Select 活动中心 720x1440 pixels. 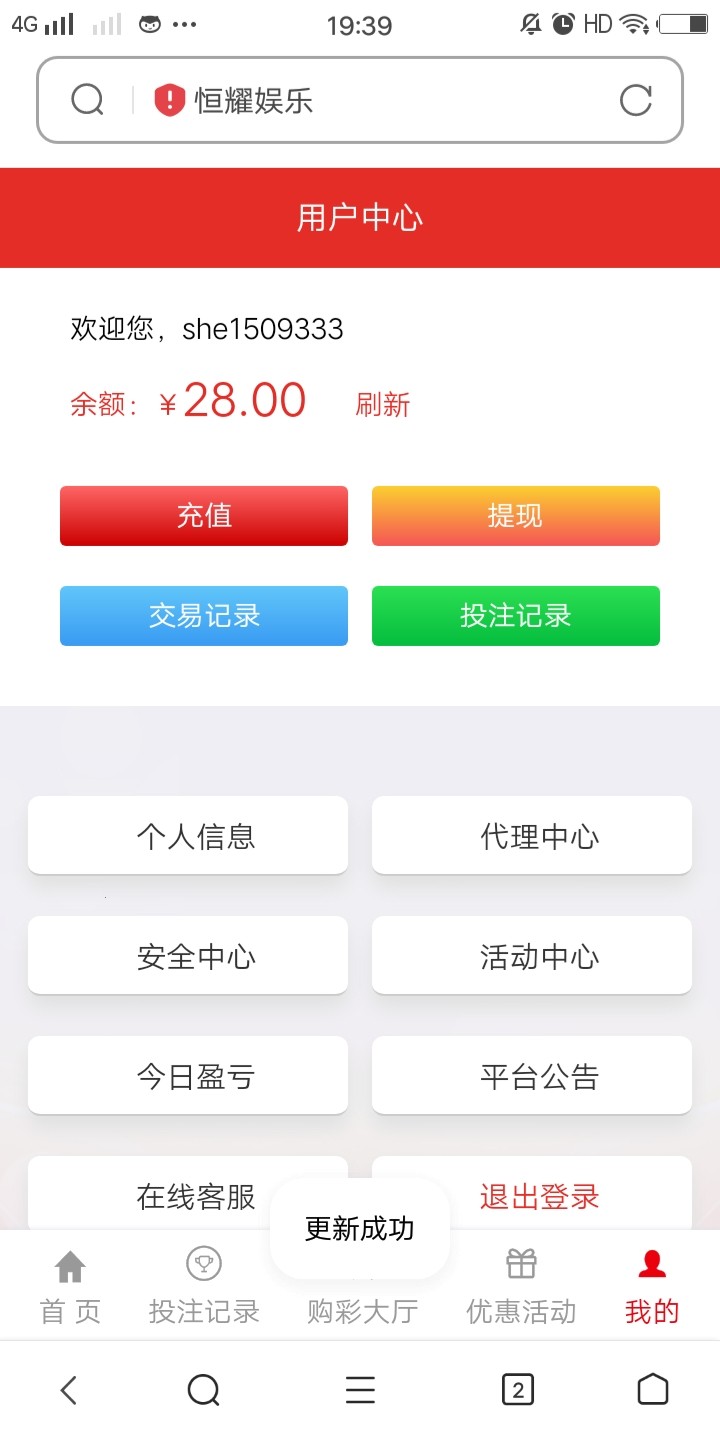[x=532, y=955]
